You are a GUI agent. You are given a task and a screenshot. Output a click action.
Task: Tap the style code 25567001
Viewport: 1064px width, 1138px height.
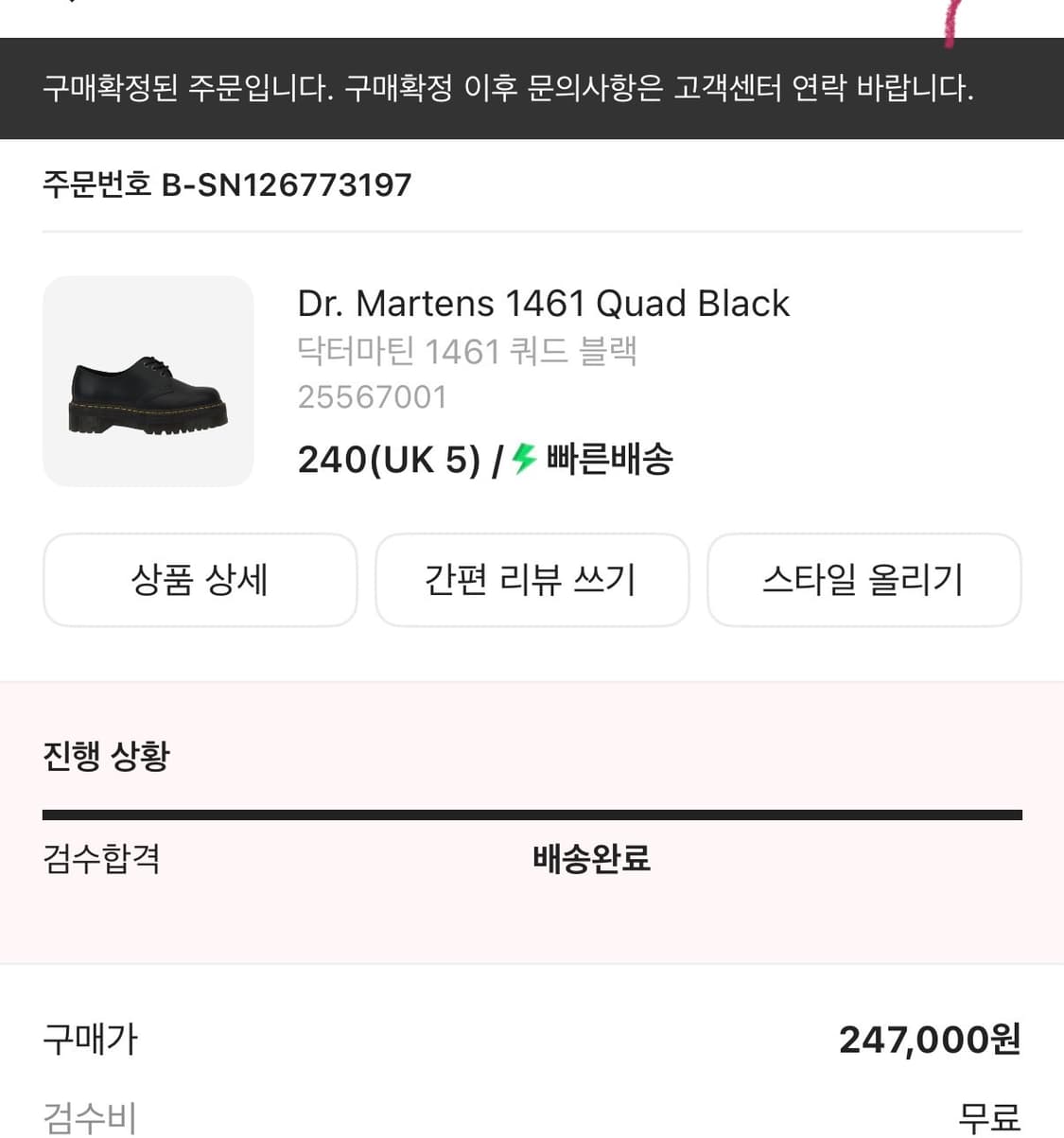(372, 396)
